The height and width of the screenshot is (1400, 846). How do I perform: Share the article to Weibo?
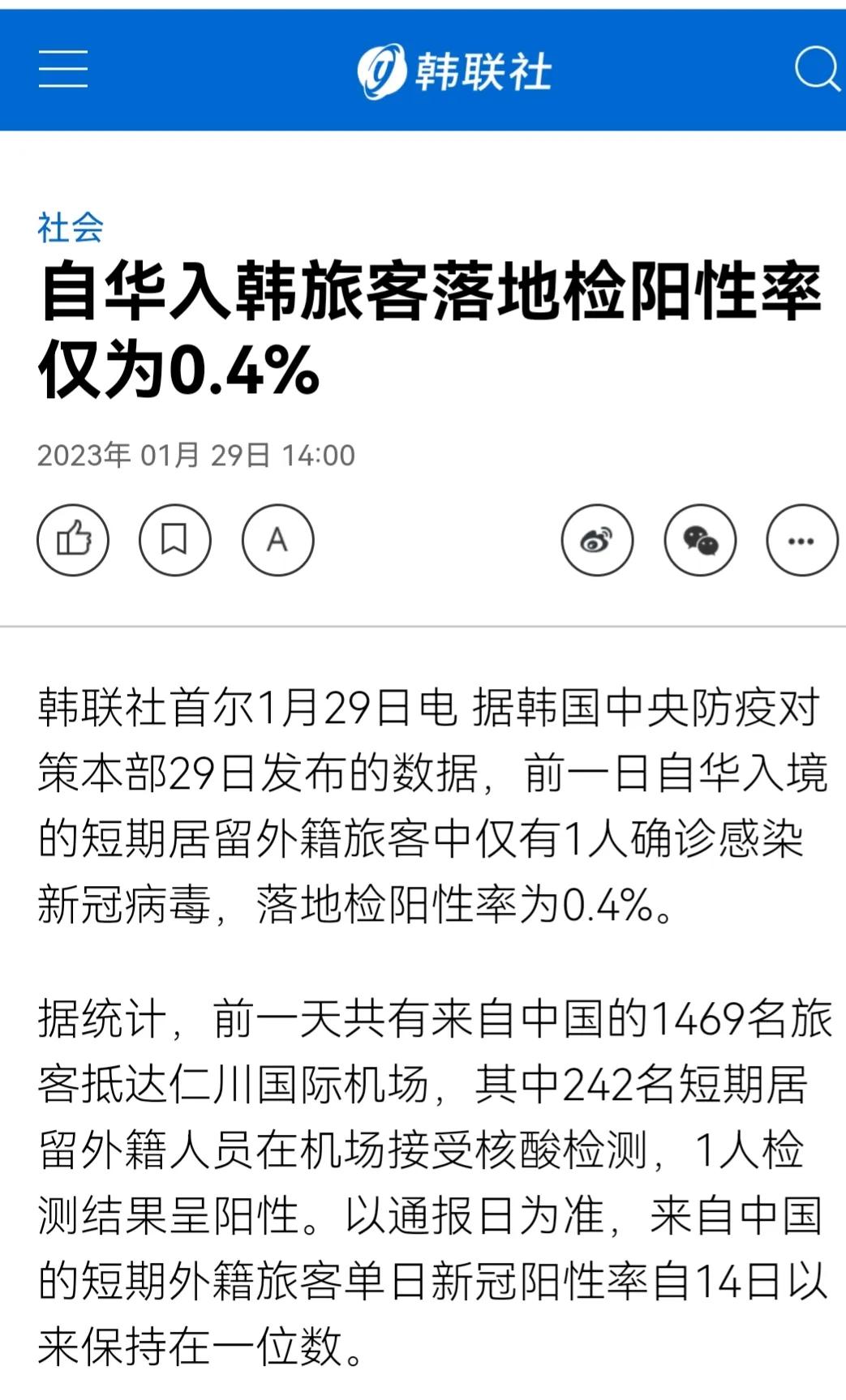[x=596, y=540]
